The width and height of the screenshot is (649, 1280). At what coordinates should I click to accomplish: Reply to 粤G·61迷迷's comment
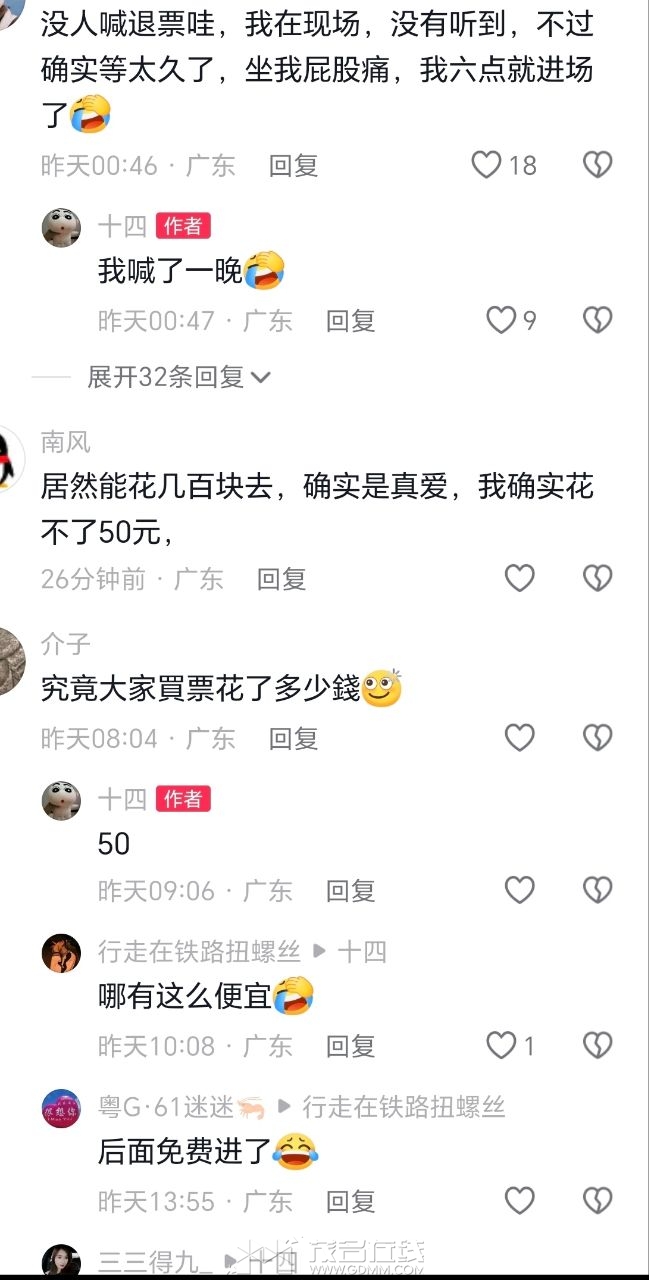pos(350,1201)
